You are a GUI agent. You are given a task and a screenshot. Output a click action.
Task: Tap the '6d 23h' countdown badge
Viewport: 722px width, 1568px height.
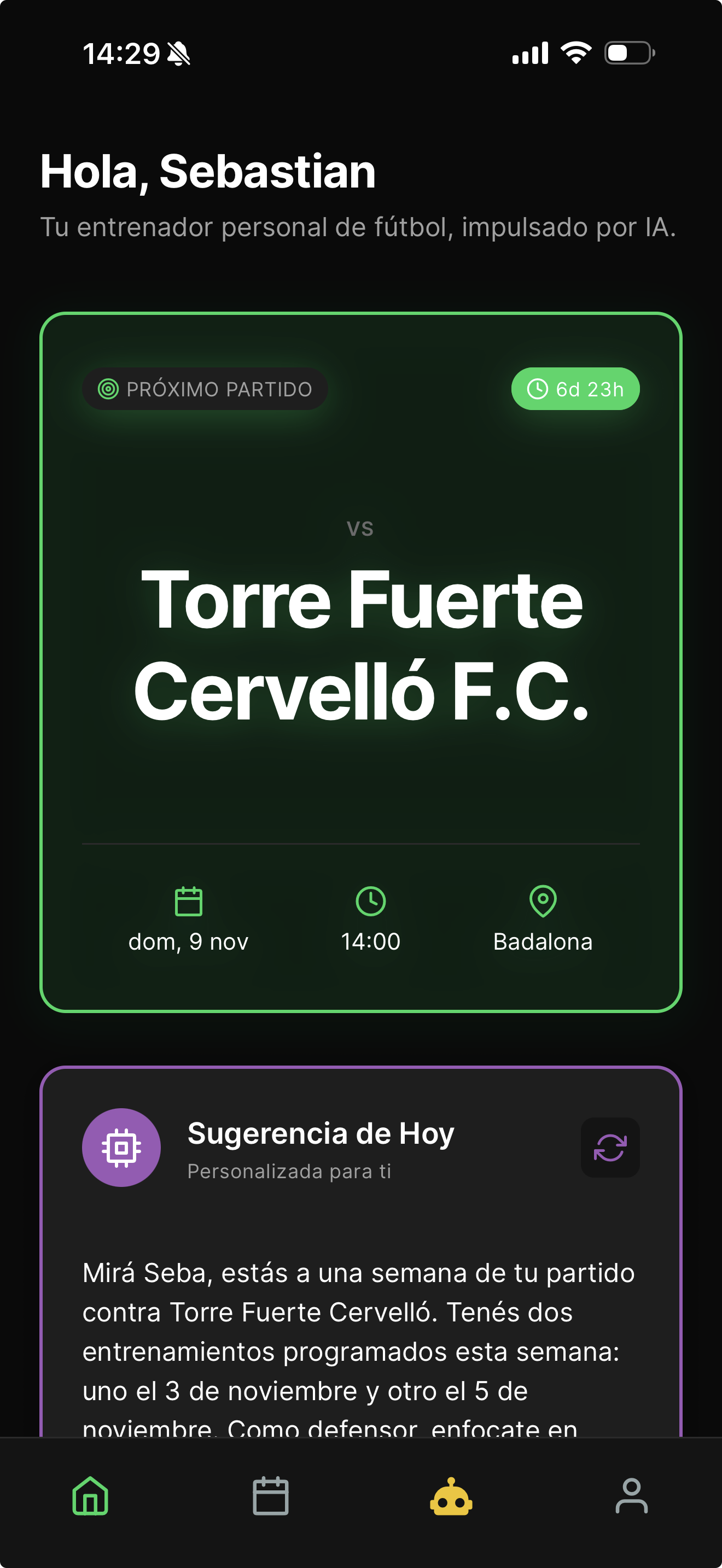pos(576,388)
